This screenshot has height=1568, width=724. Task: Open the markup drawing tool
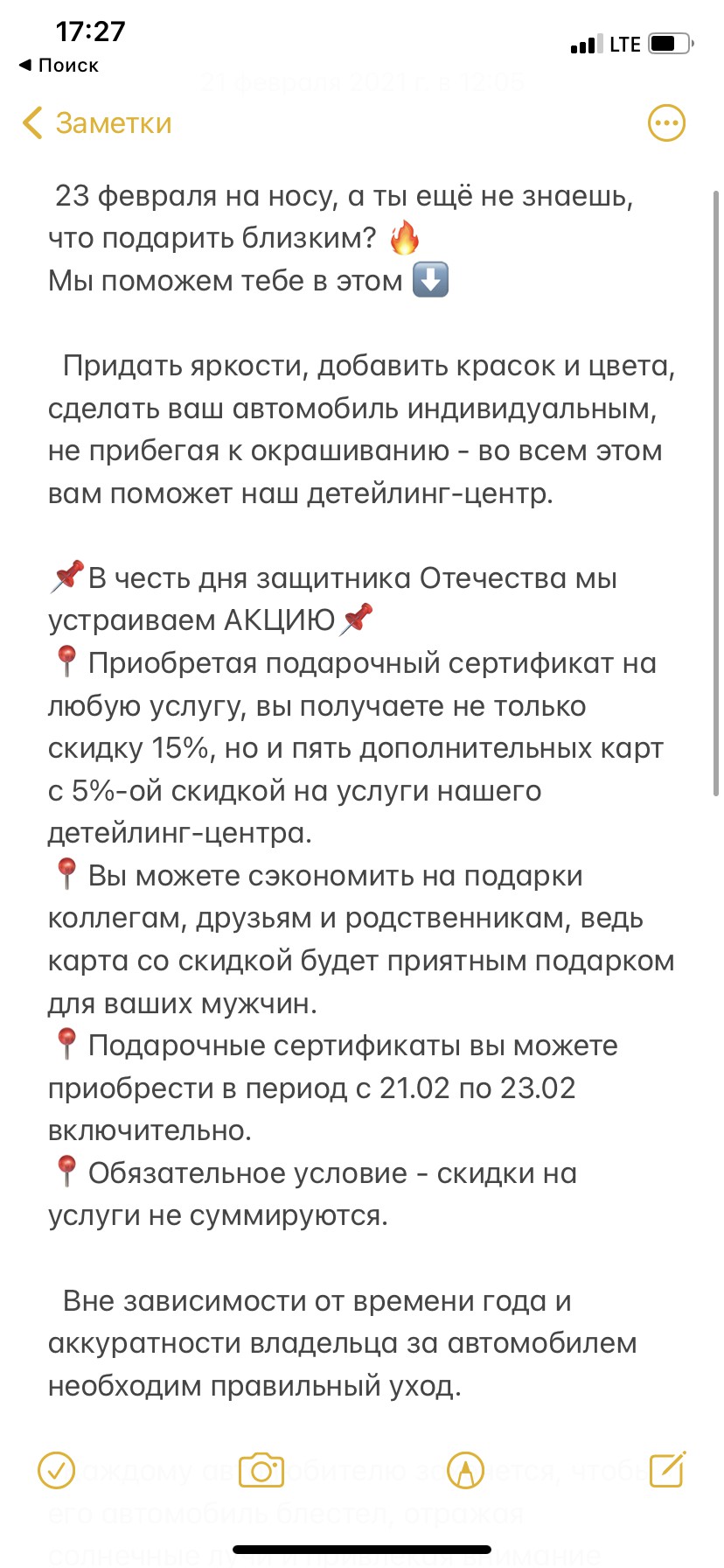click(x=465, y=1469)
